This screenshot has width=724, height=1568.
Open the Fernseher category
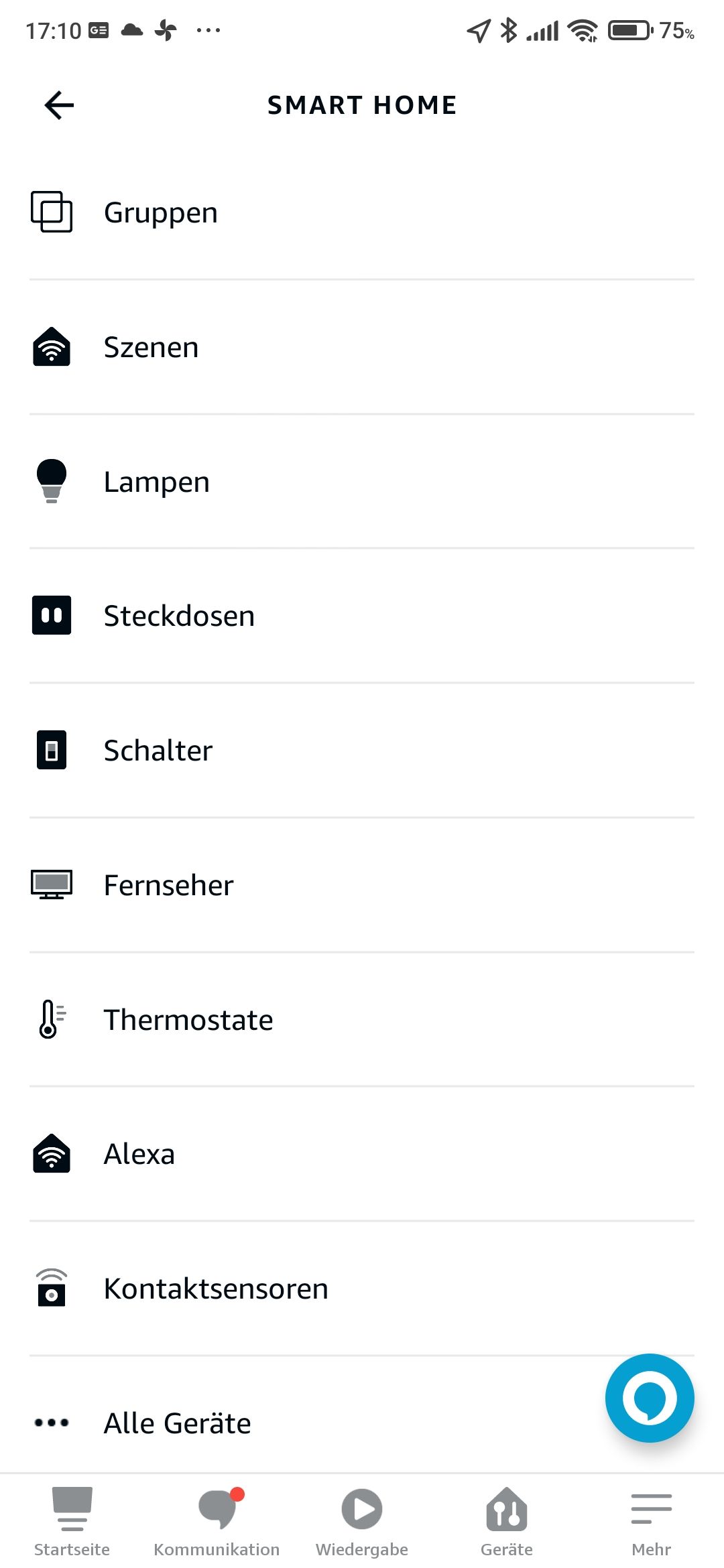pos(169,885)
